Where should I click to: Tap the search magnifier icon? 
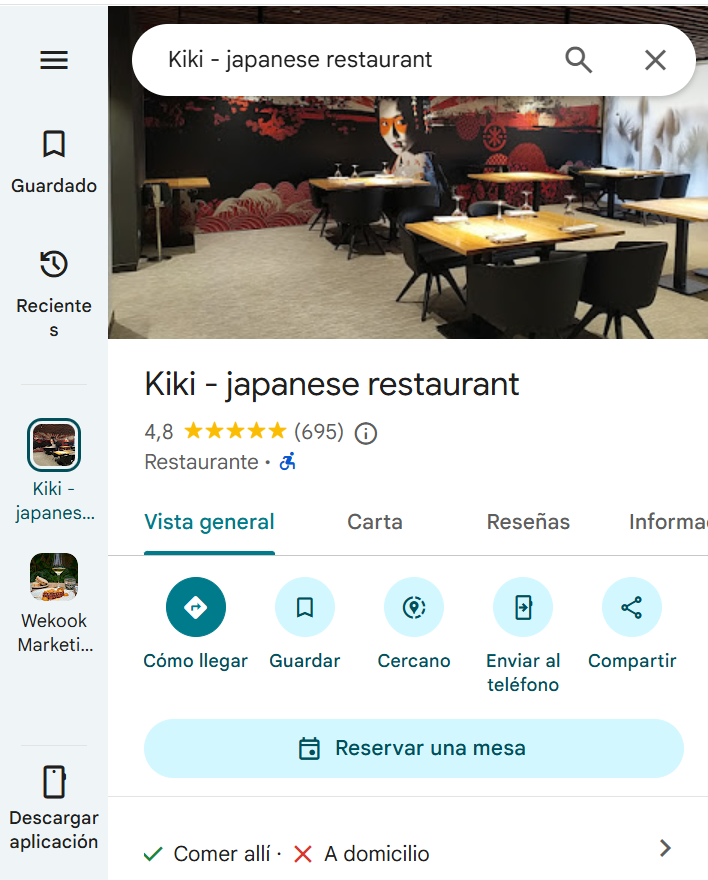[578, 60]
